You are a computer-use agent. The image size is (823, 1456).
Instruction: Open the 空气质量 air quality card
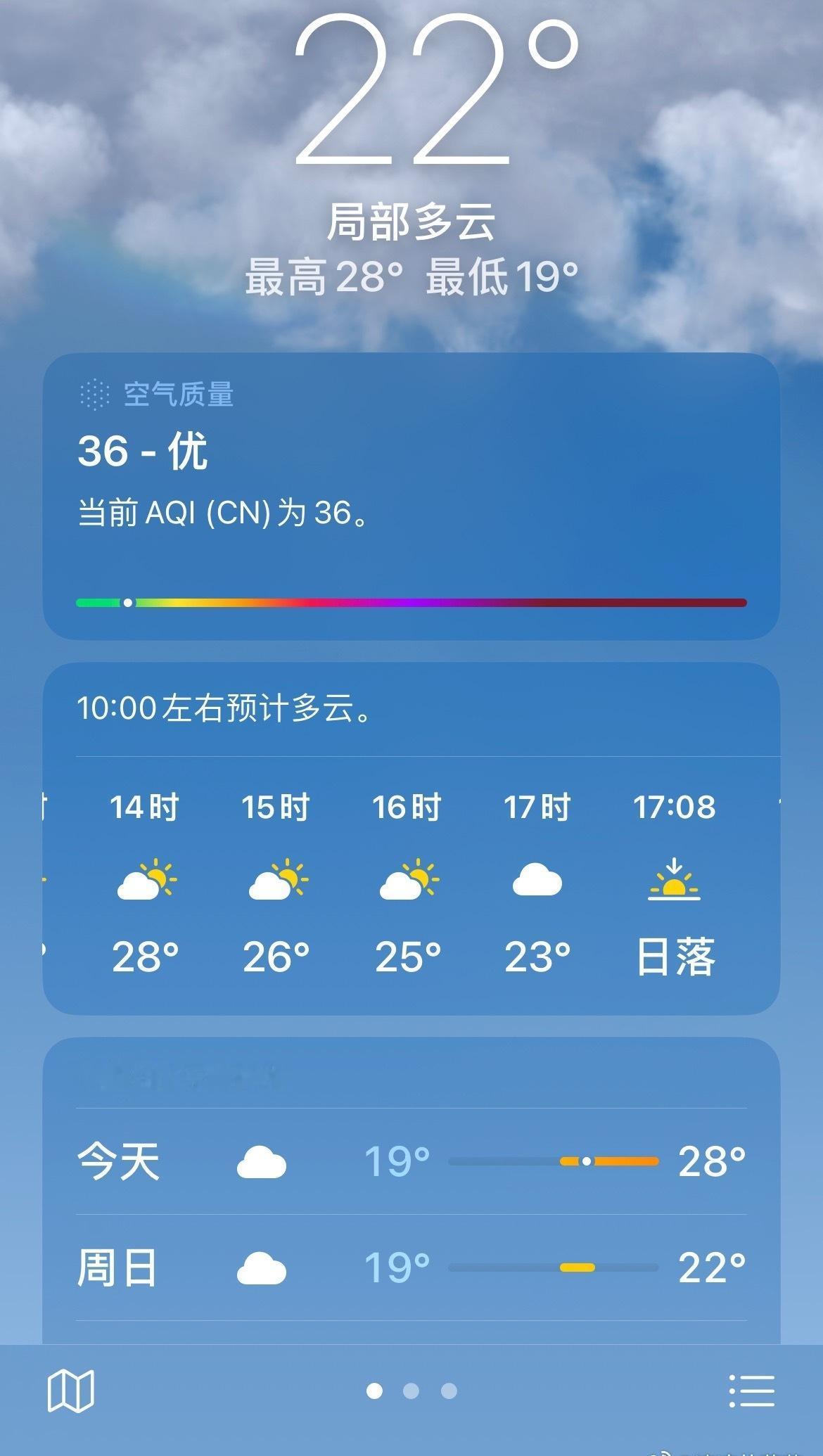(x=412, y=492)
